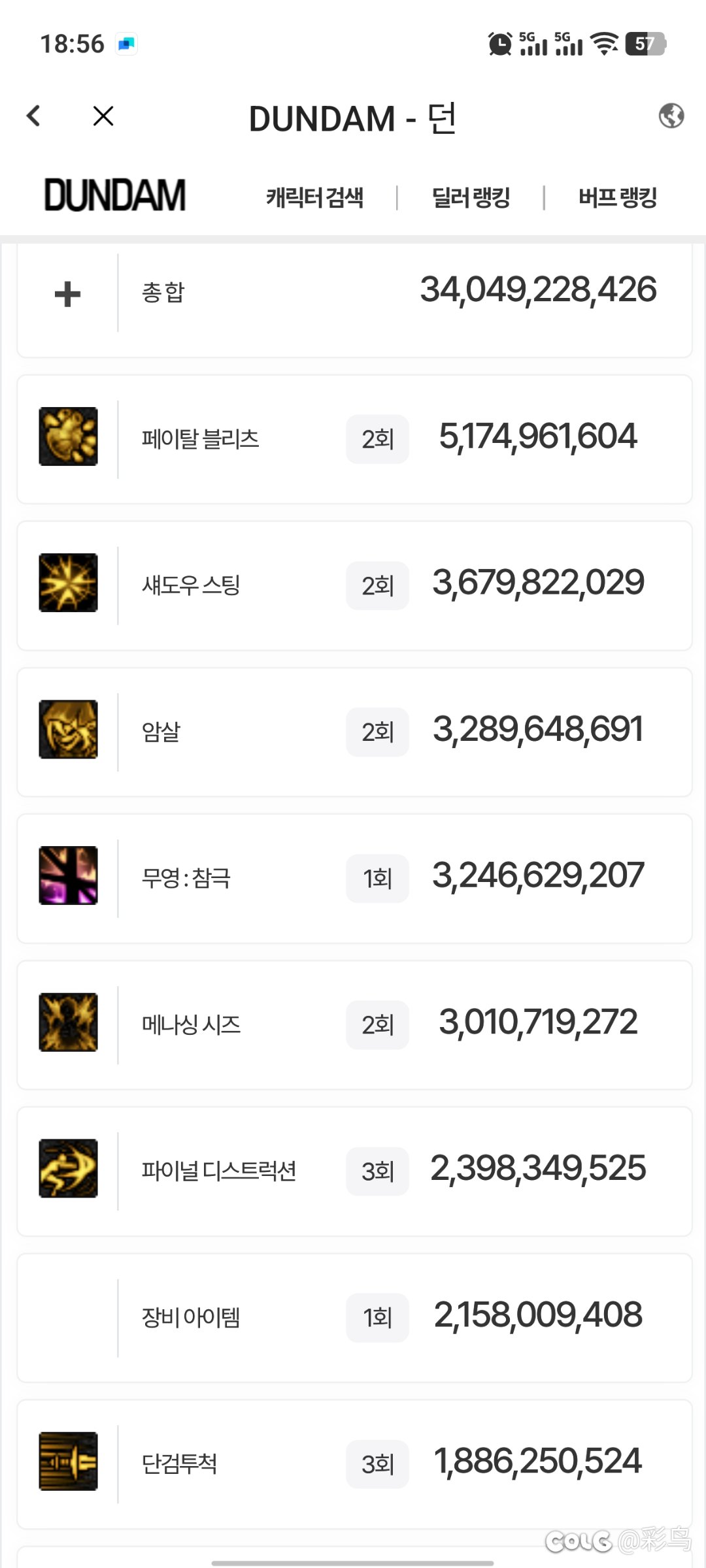Screen dimensions: 706x1568
Task: Switch to 캐릭터 검색 tab
Action: click(x=314, y=197)
